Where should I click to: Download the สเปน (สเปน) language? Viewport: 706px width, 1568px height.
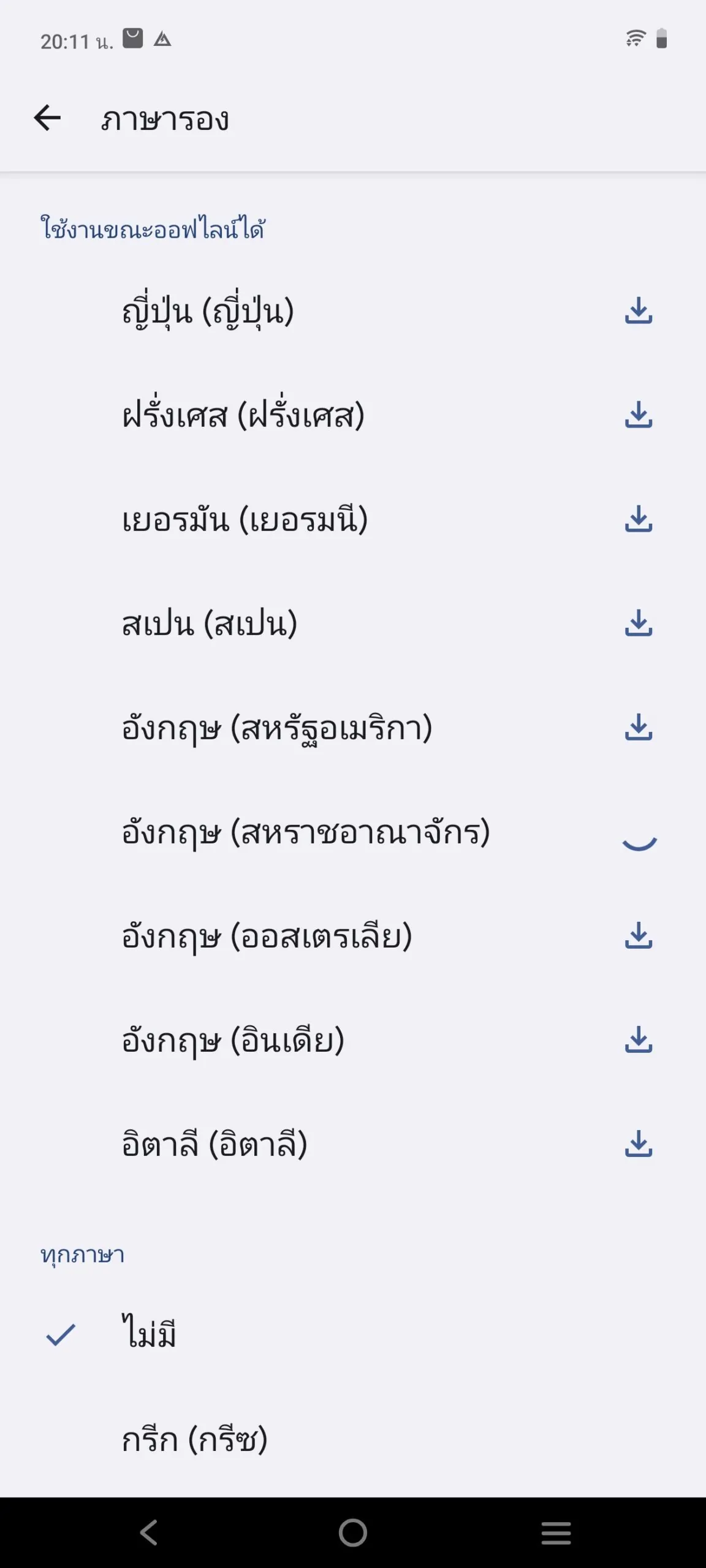pyautogui.click(x=639, y=623)
